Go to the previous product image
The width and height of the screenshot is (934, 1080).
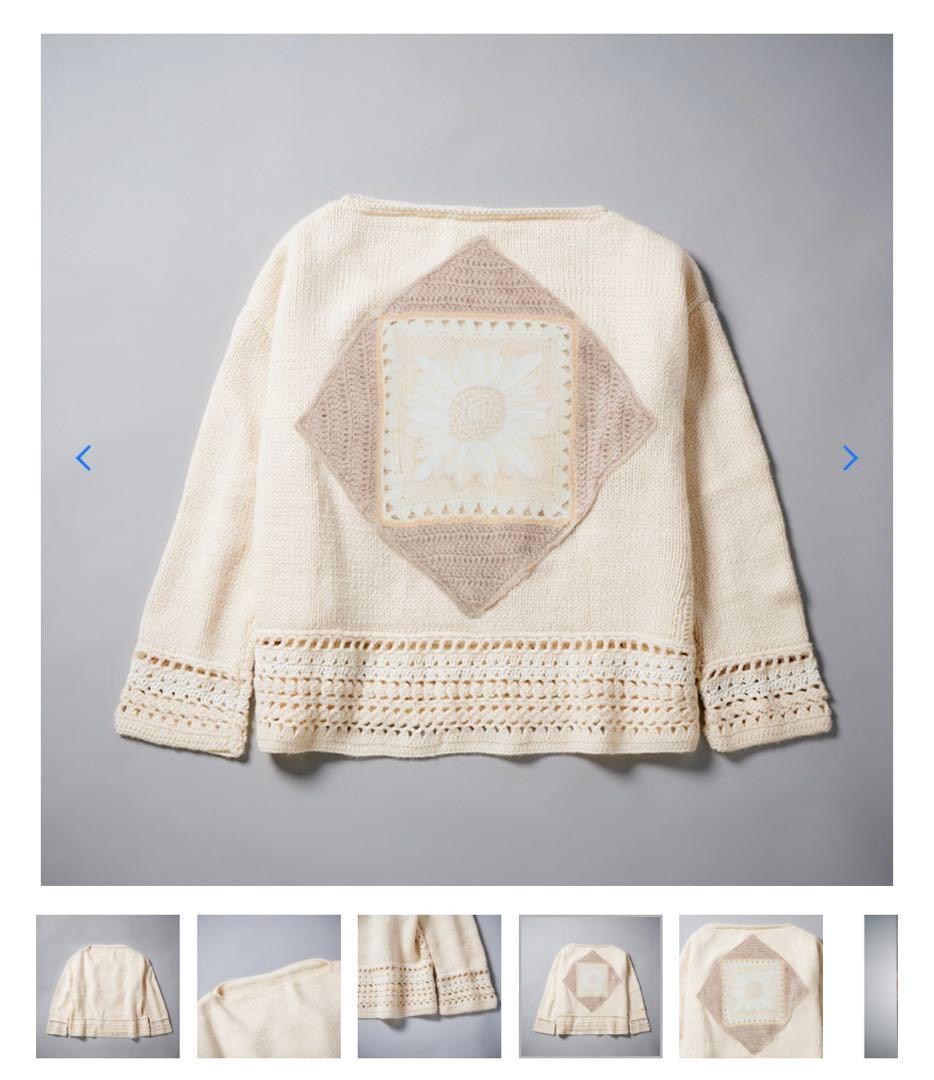[x=84, y=459]
